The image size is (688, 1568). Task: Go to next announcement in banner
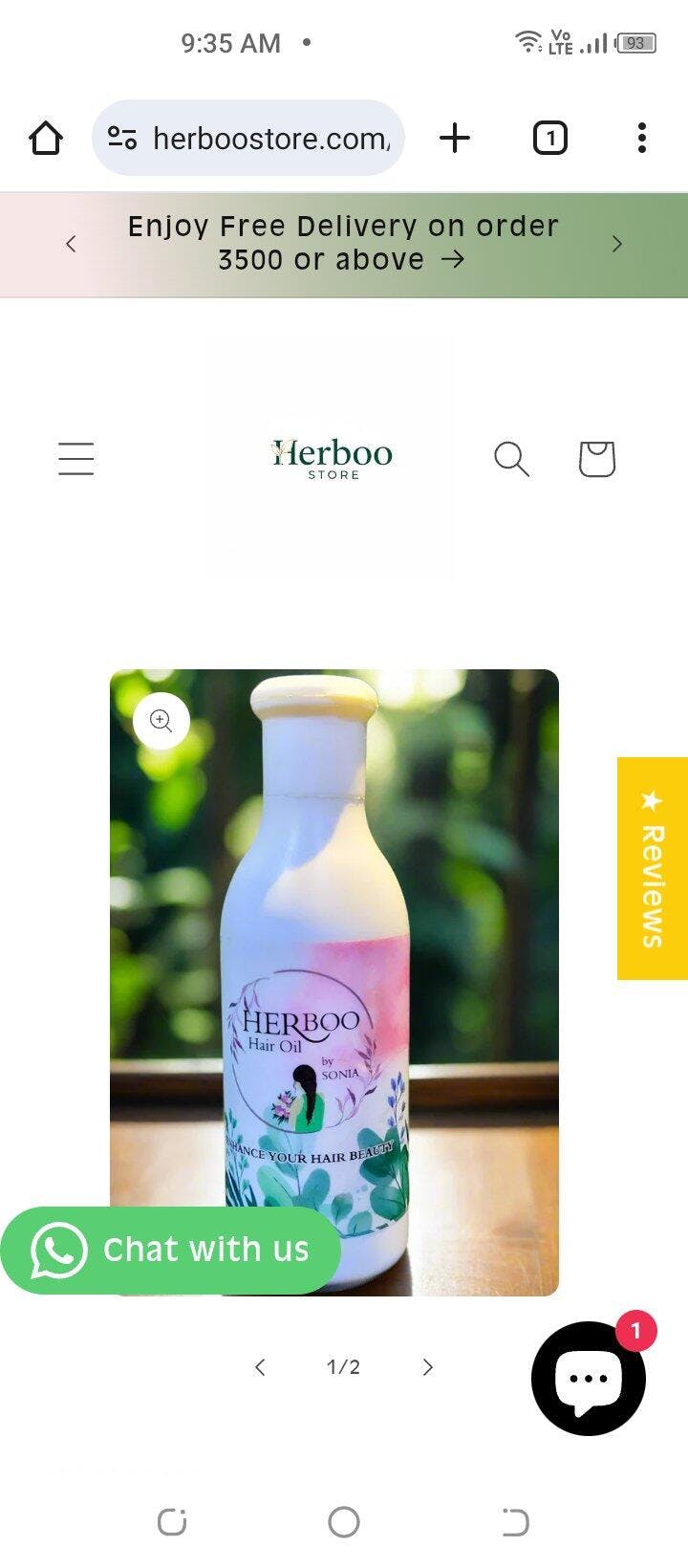pos(617,244)
